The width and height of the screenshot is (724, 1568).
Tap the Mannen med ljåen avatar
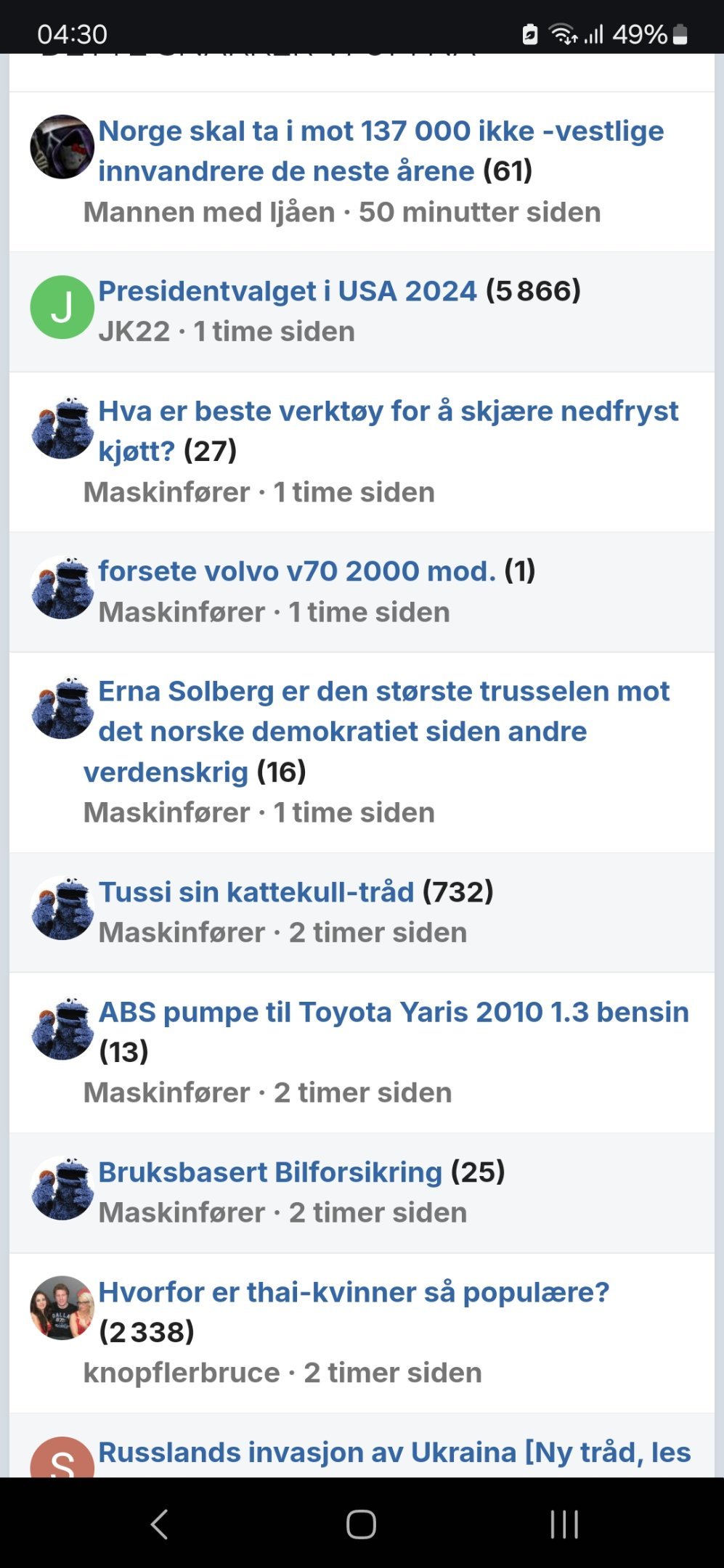[x=62, y=147]
